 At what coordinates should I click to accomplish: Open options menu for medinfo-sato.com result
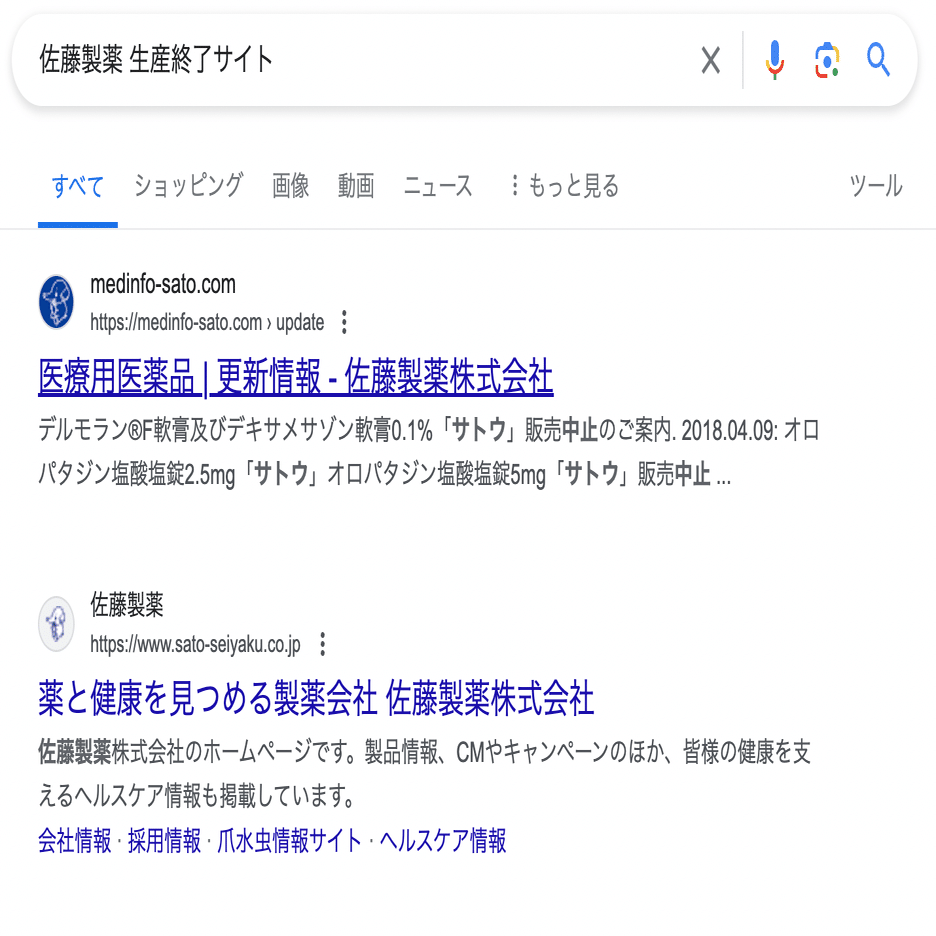(344, 322)
